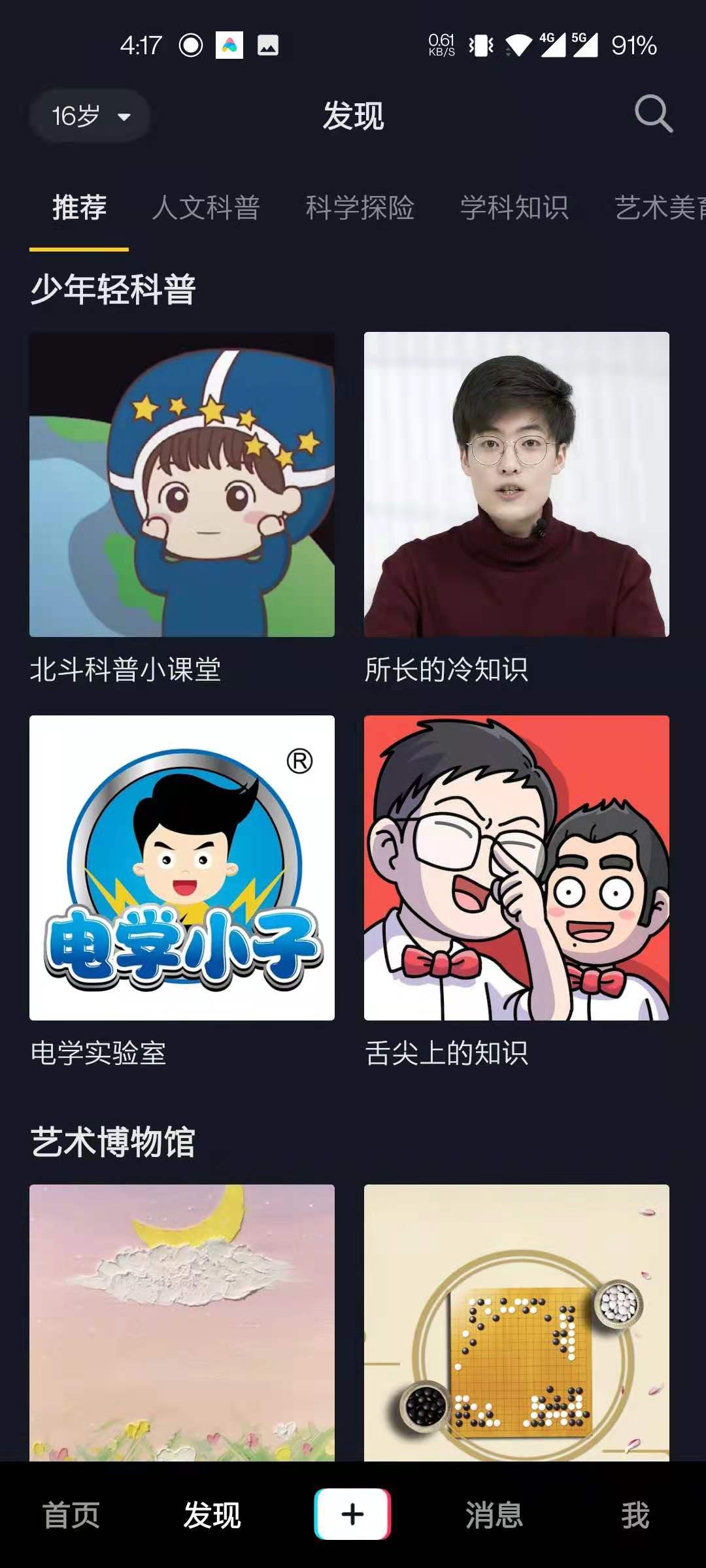Image resolution: width=706 pixels, height=1568 pixels.
Task: Open the 艺术美育 tab
Action: (659, 208)
